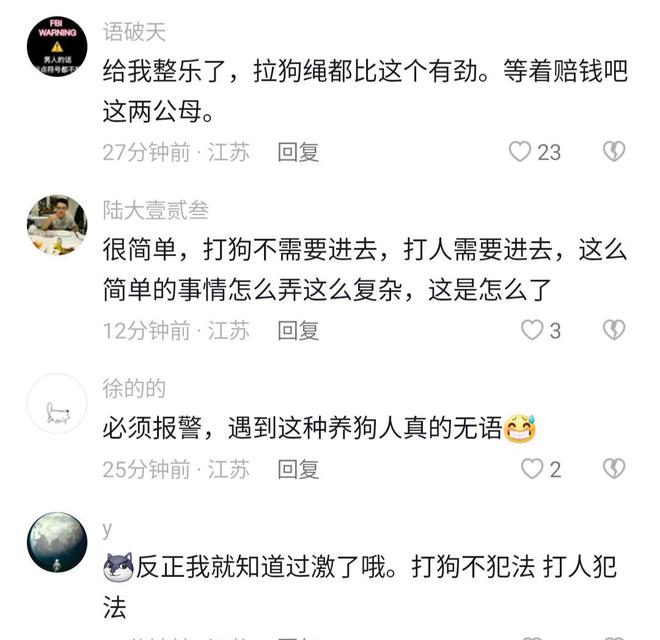Dislike 陆大壹贰叁's comment
Image resolution: width=660 pixels, height=640 pixels.
[614, 330]
